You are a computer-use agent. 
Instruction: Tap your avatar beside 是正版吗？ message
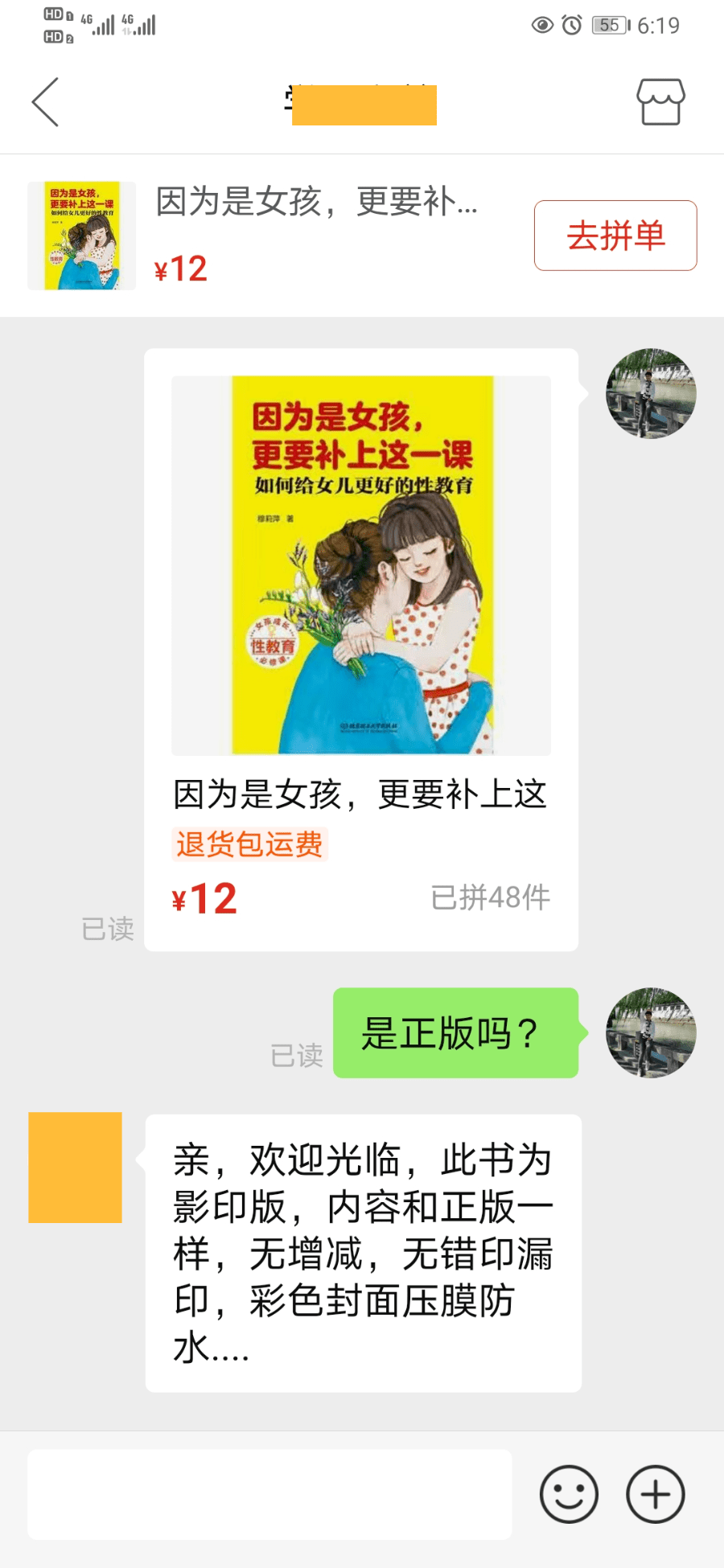(651, 1032)
